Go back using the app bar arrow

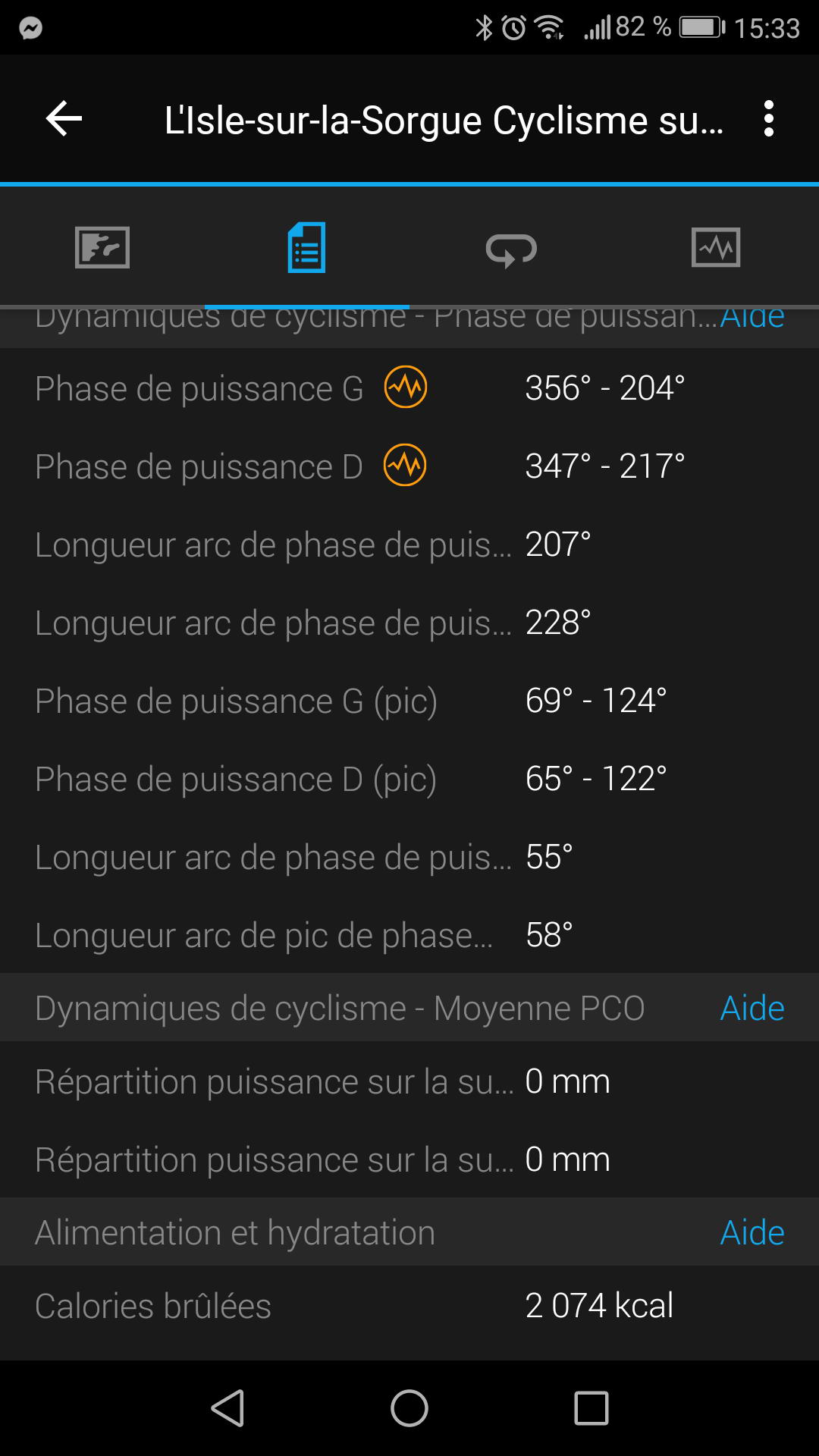point(64,119)
